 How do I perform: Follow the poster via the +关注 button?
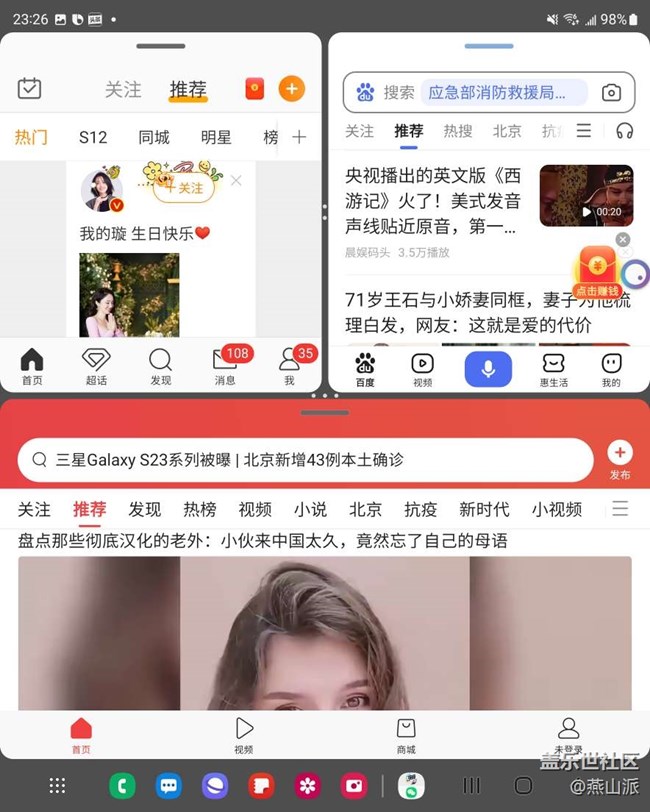coord(184,187)
